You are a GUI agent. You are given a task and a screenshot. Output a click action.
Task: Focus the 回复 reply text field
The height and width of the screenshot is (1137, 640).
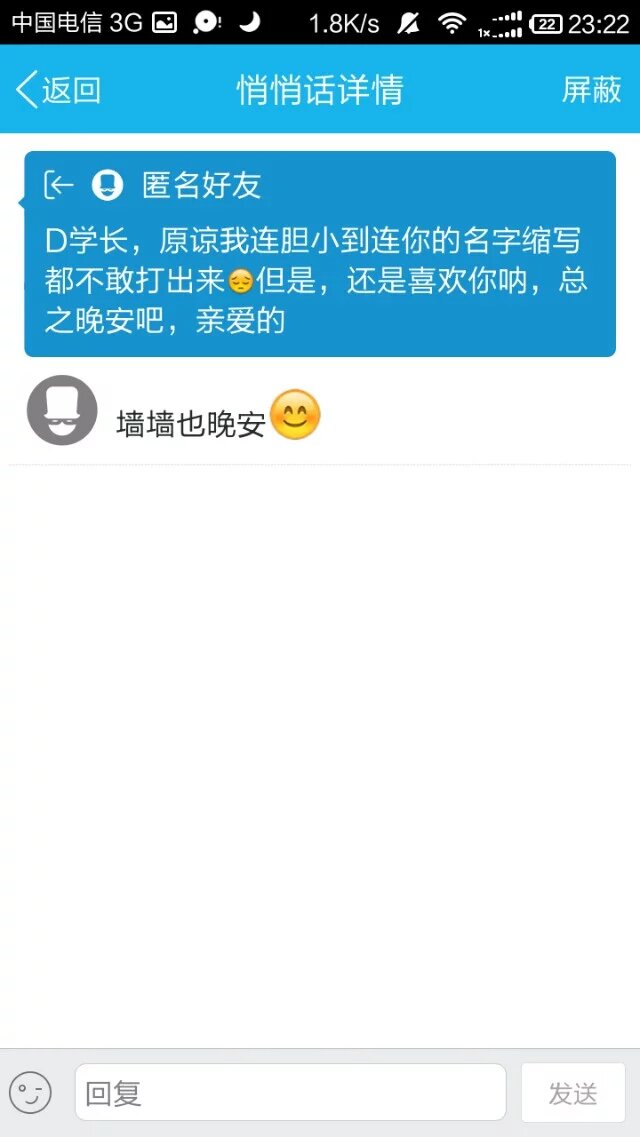click(290, 1092)
